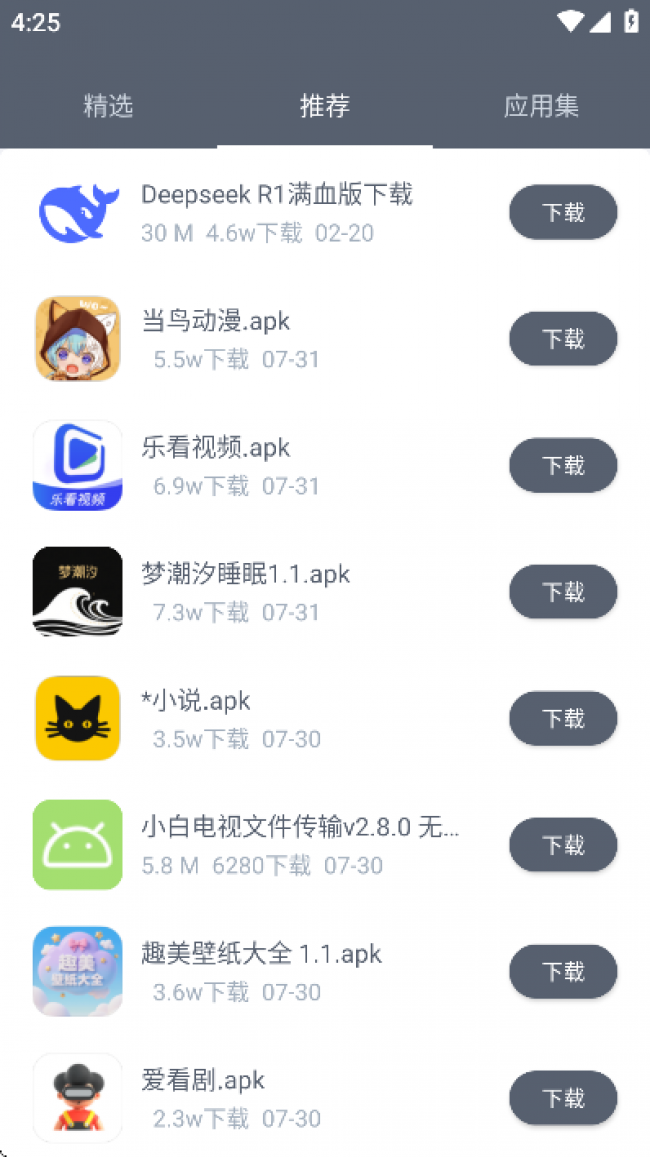View details of 当鸟动漫.apk
This screenshot has height=1157, width=650.
pyautogui.click(x=216, y=322)
